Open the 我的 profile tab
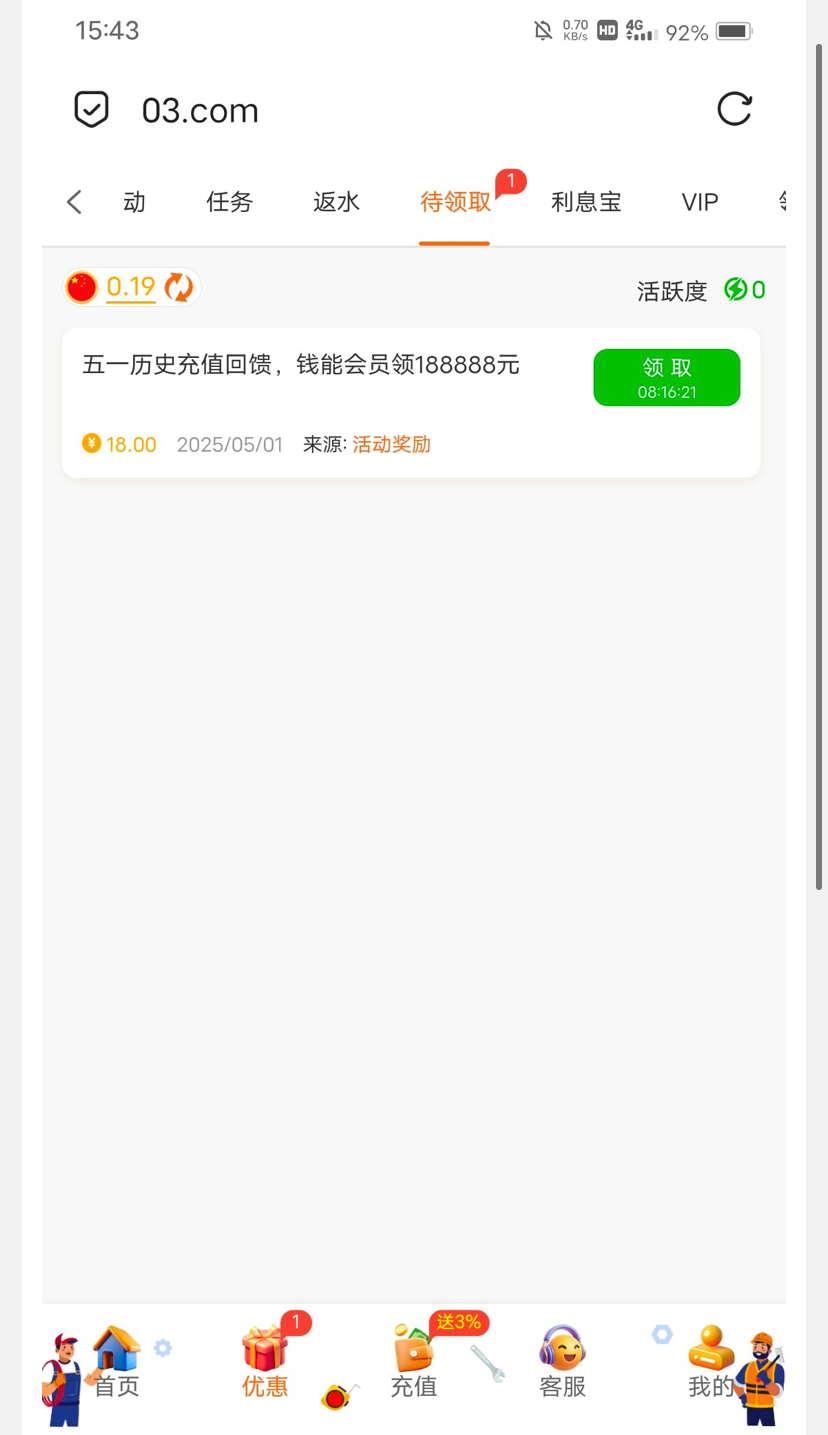This screenshot has width=828, height=1435. (x=710, y=1362)
